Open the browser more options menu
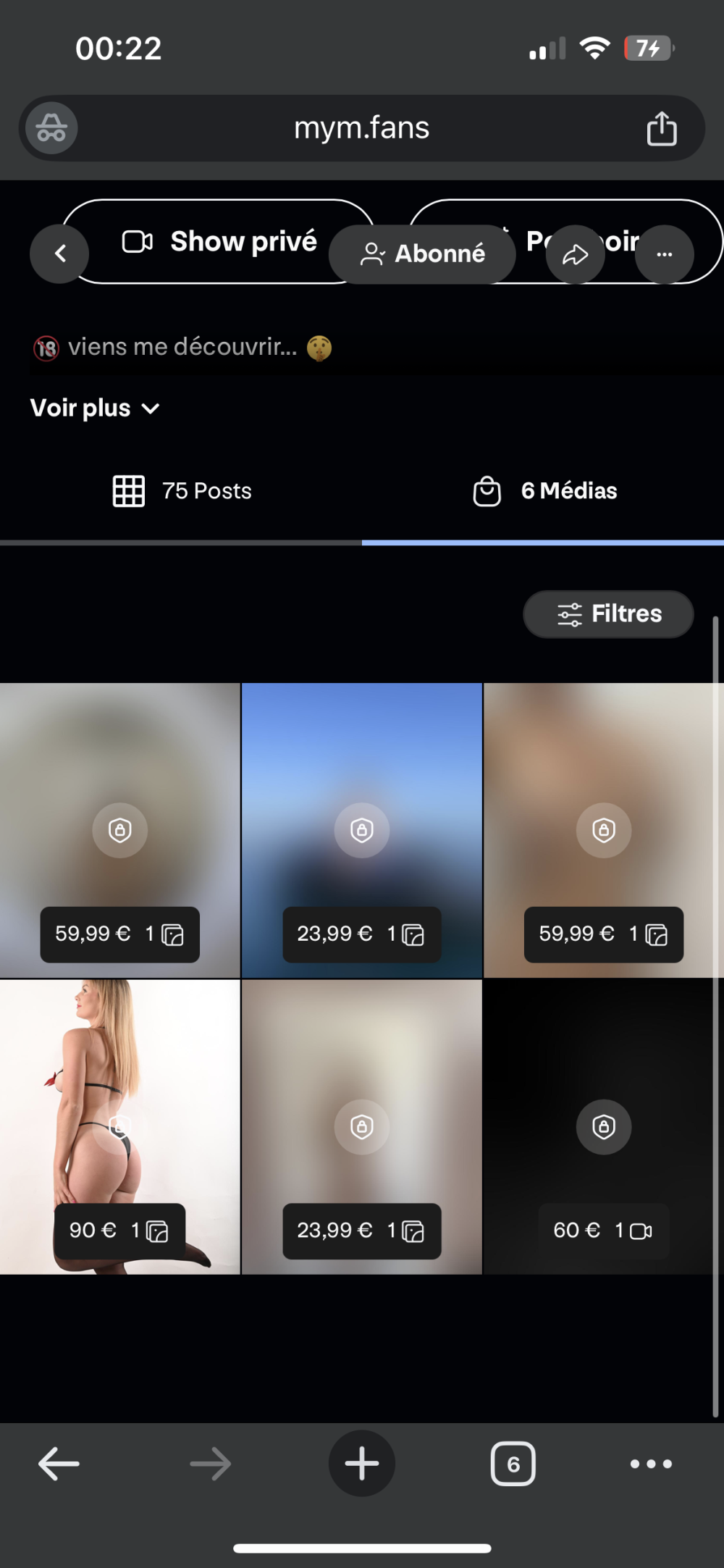Viewport: 724px width, 1568px height. 651,1464
